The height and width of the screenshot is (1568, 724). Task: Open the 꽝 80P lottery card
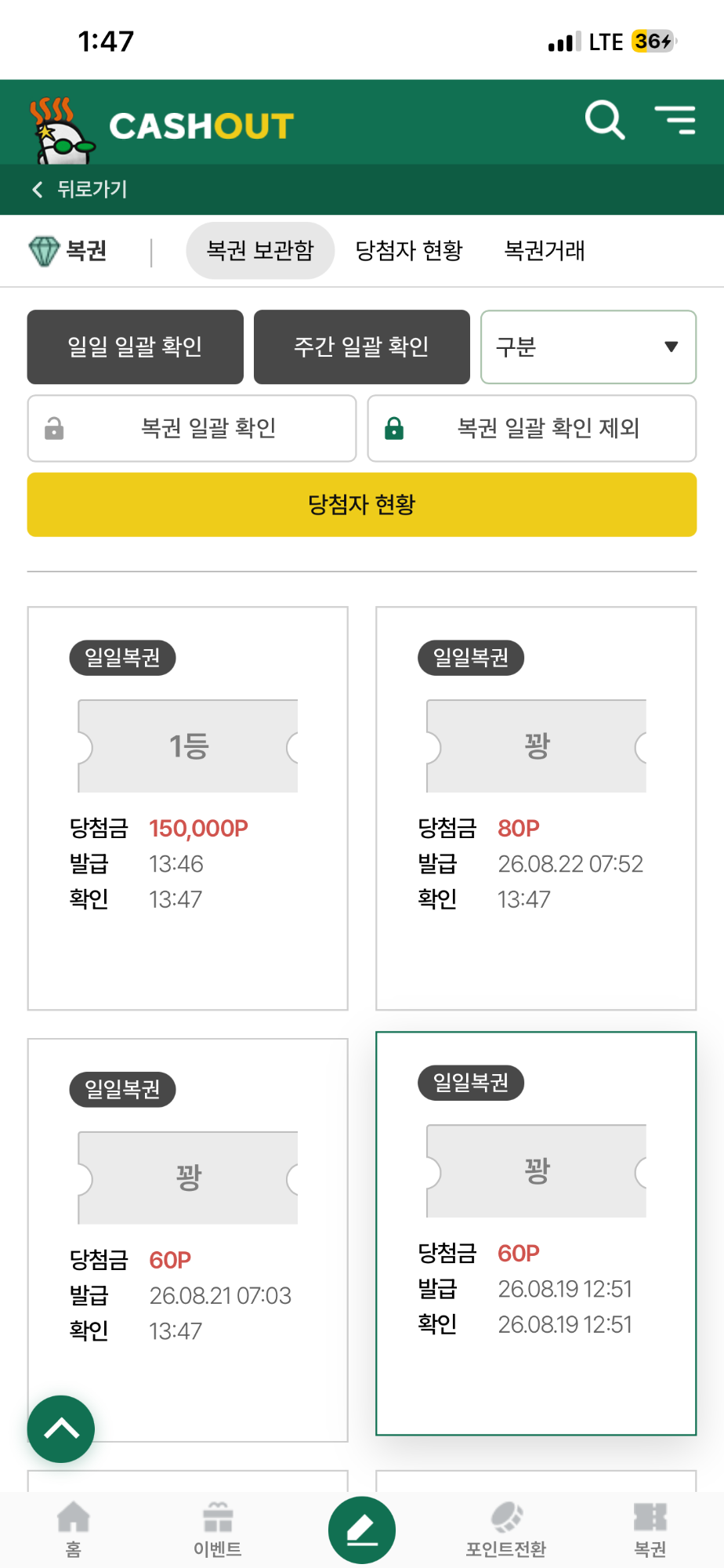pos(536,808)
